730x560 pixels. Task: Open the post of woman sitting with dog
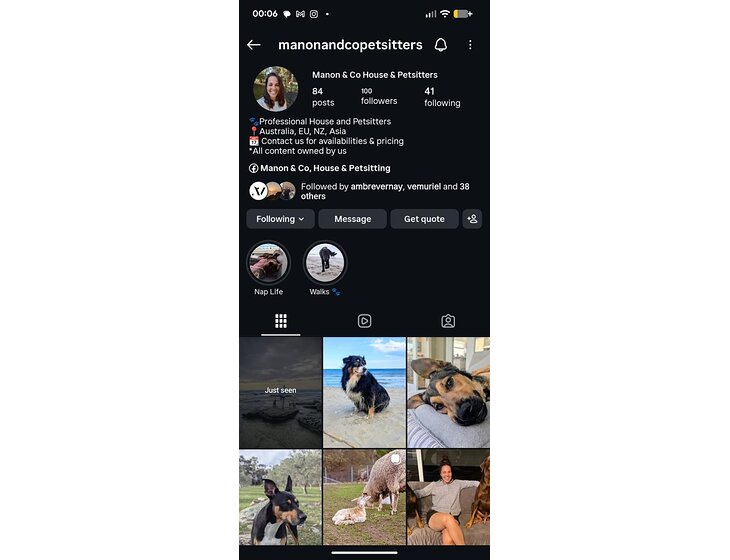(x=448, y=496)
